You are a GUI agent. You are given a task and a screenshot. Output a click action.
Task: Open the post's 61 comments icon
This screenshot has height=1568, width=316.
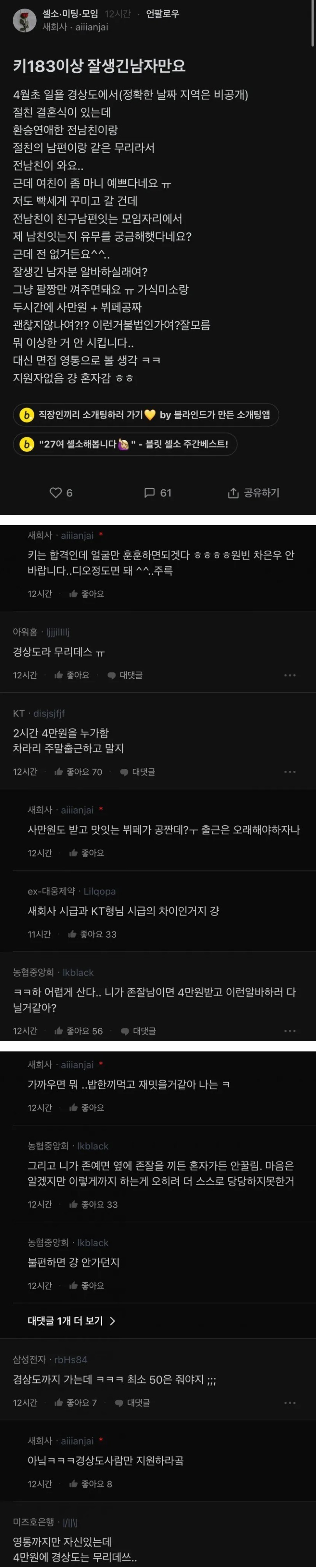[x=157, y=492]
